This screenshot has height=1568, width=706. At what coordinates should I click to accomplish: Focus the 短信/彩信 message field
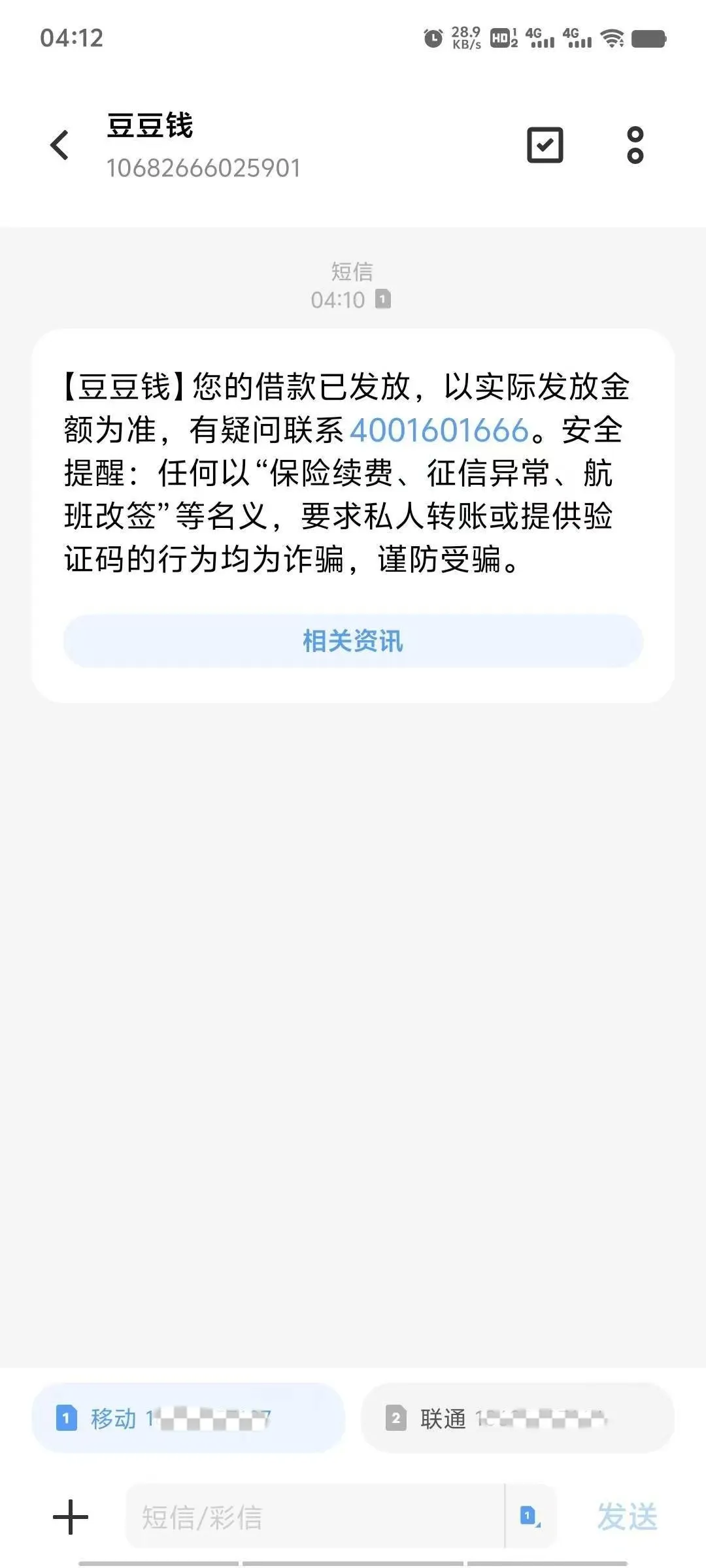[x=314, y=1516]
